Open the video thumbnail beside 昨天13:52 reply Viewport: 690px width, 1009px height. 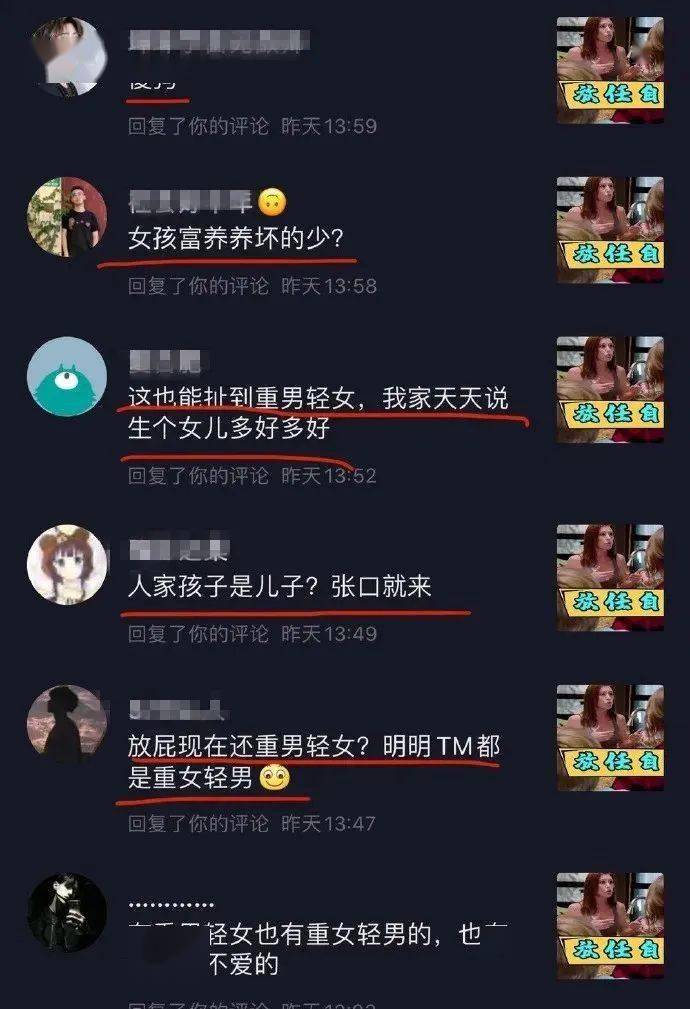click(x=610, y=390)
